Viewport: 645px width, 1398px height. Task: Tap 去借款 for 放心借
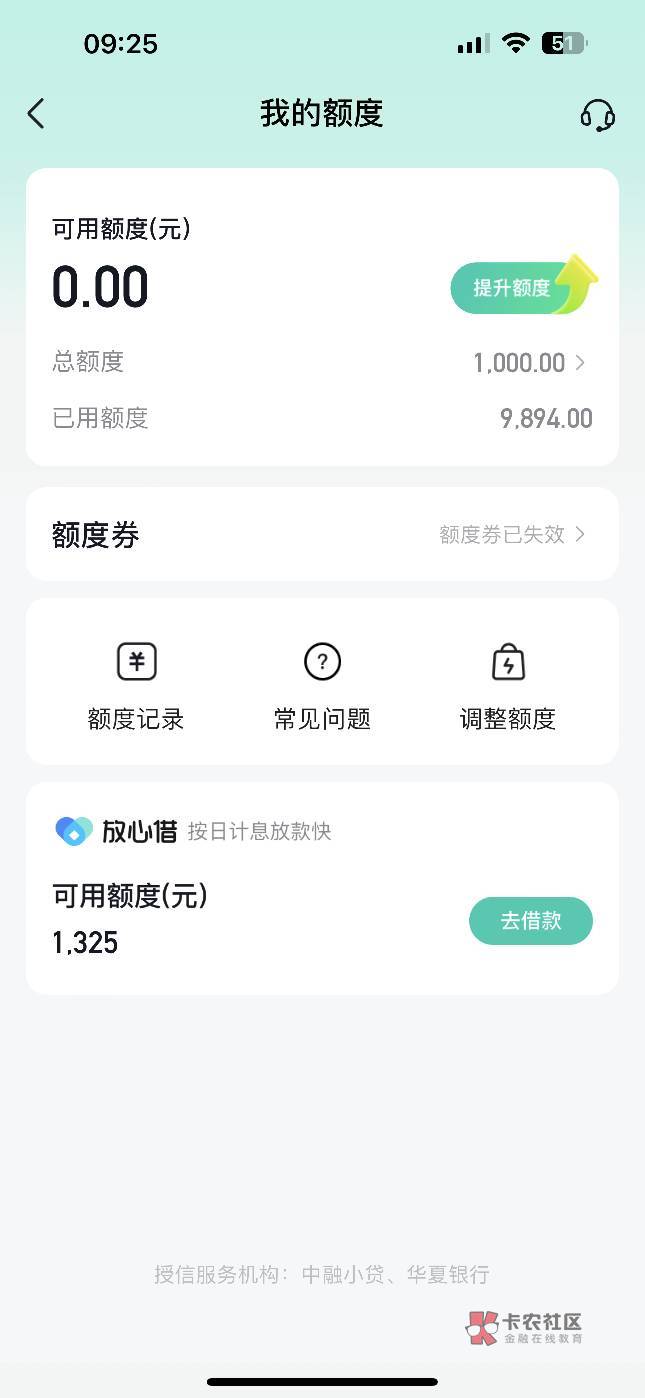tap(530, 921)
